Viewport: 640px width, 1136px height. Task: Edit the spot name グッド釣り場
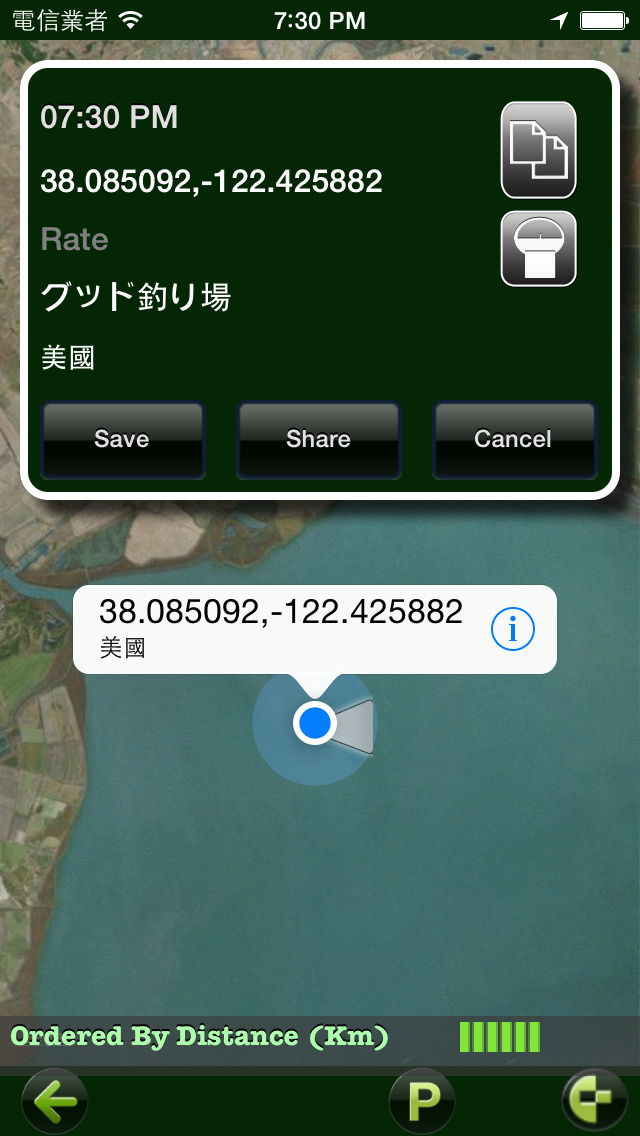[136, 297]
